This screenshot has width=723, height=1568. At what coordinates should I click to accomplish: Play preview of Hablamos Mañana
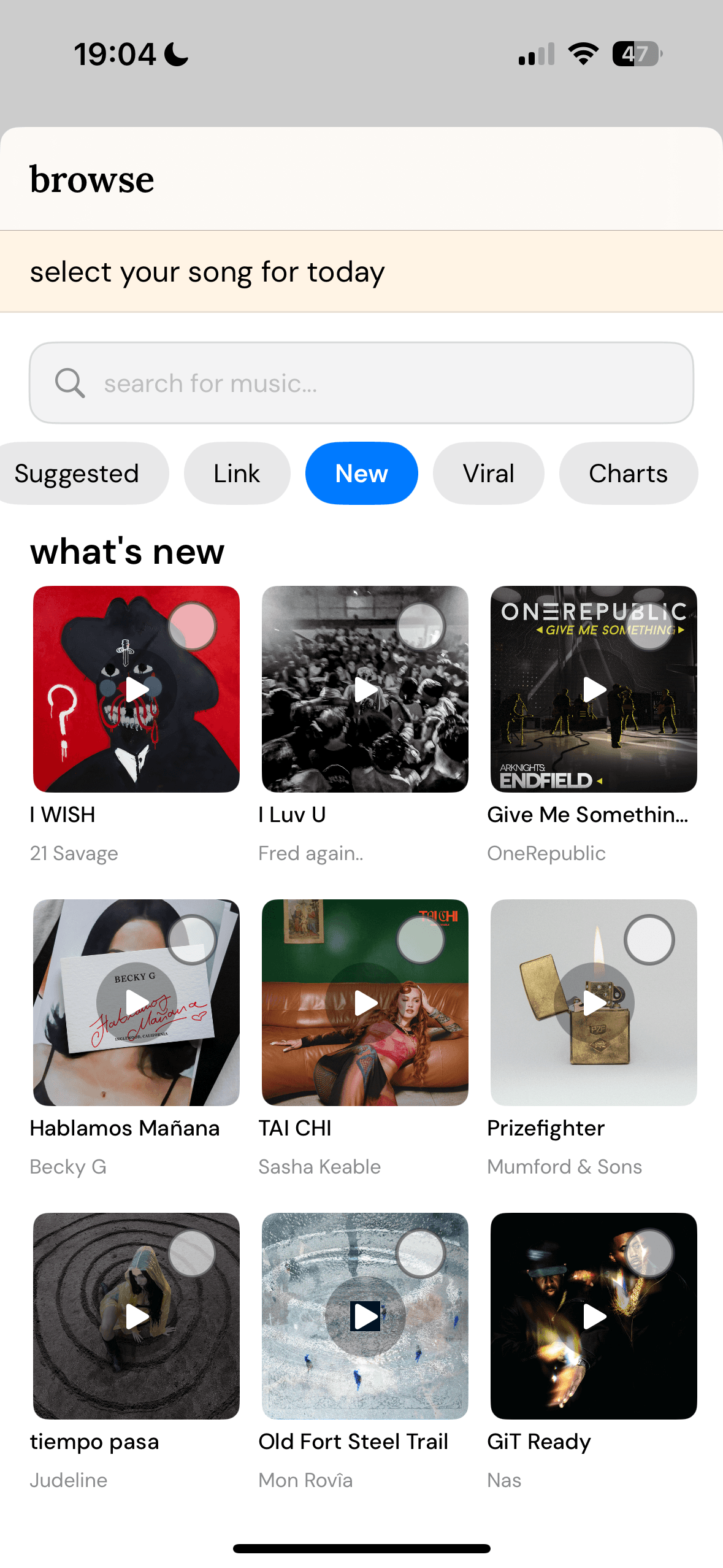tap(137, 1003)
